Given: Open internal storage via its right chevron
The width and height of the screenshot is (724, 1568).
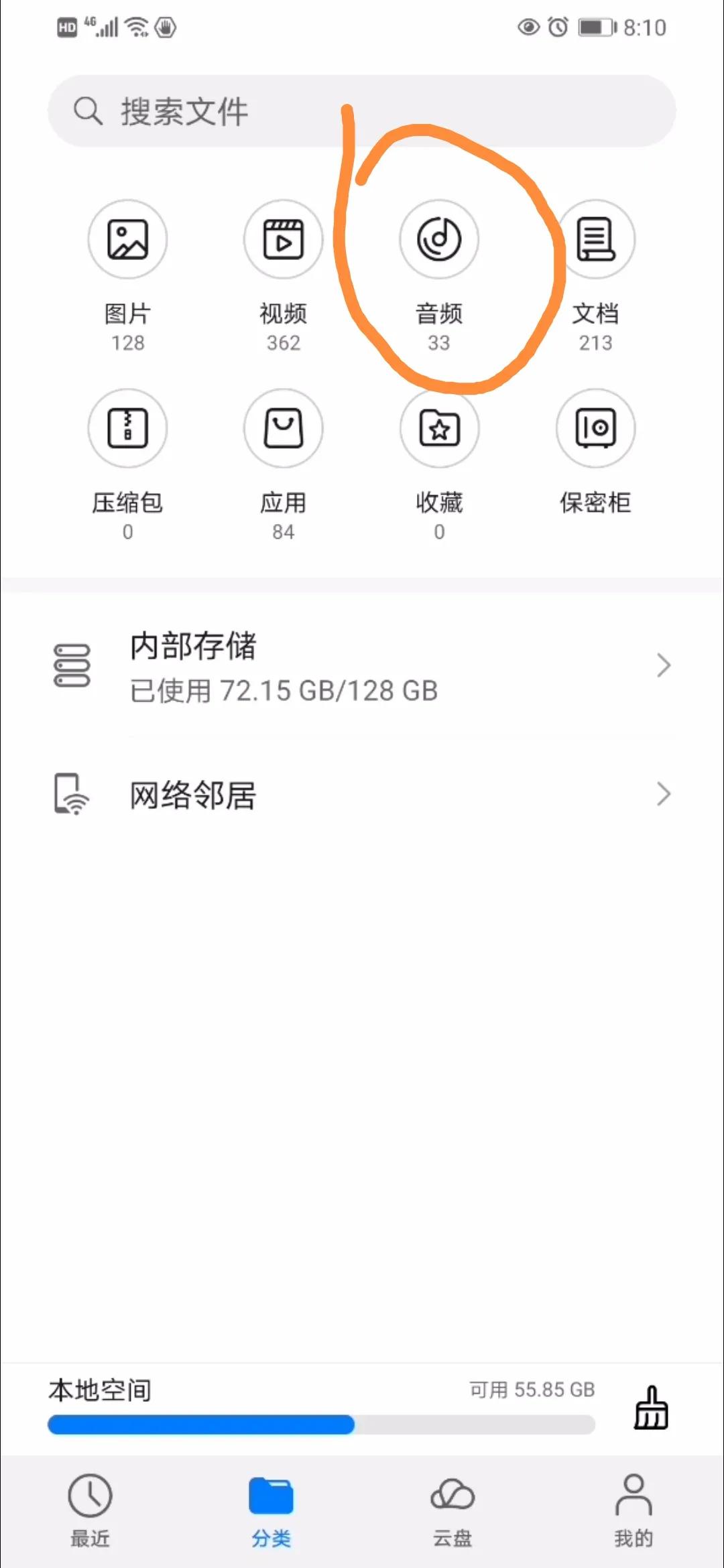Looking at the screenshot, I should [664, 665].
